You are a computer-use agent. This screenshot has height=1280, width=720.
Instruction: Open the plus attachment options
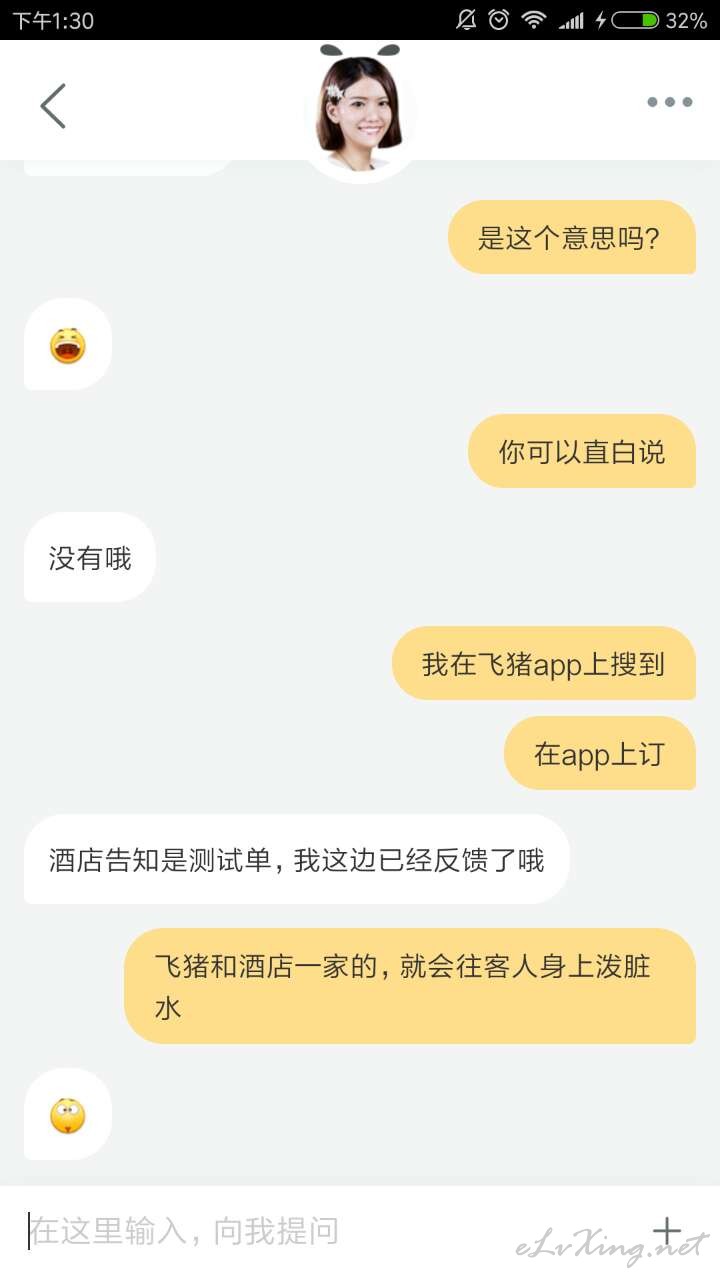[666, 1231]
